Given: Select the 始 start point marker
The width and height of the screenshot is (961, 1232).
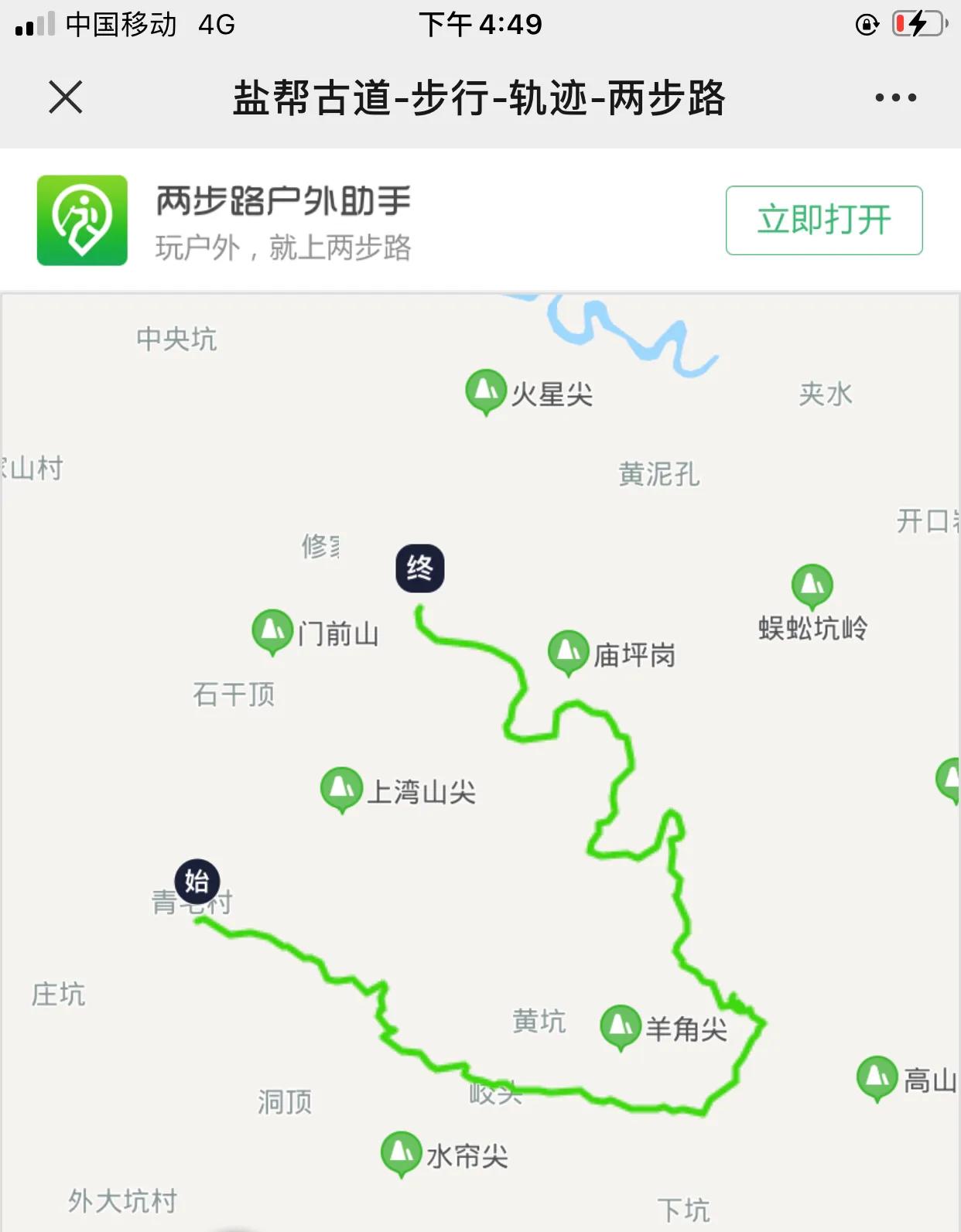Looking at the screenshot, I should click(198, 881).
